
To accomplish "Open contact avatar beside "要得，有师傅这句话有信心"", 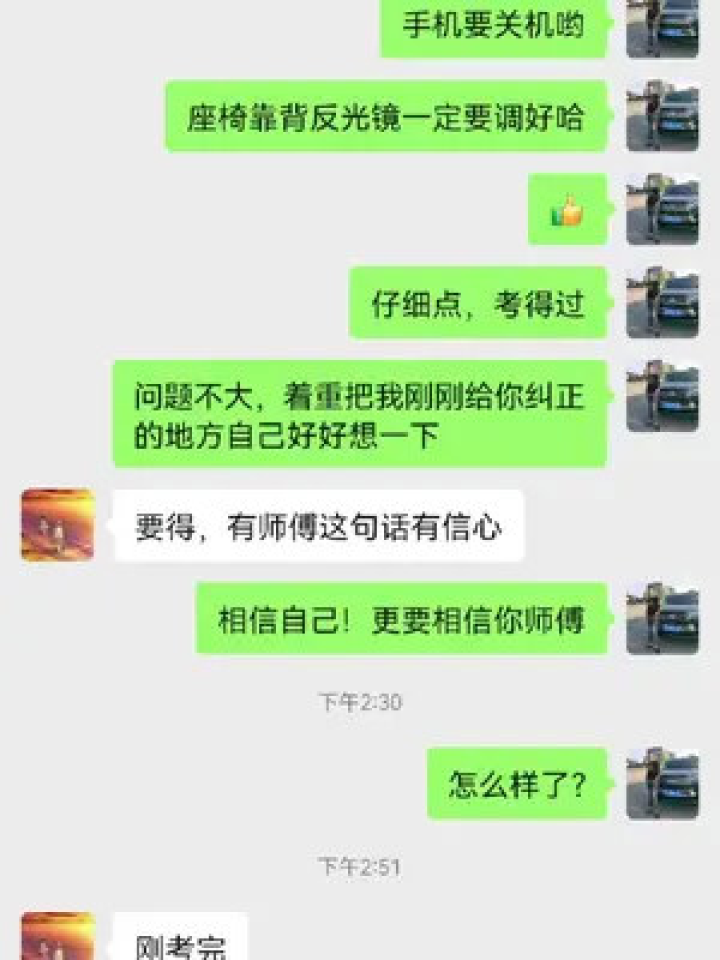I will click(x=58, y=524).
